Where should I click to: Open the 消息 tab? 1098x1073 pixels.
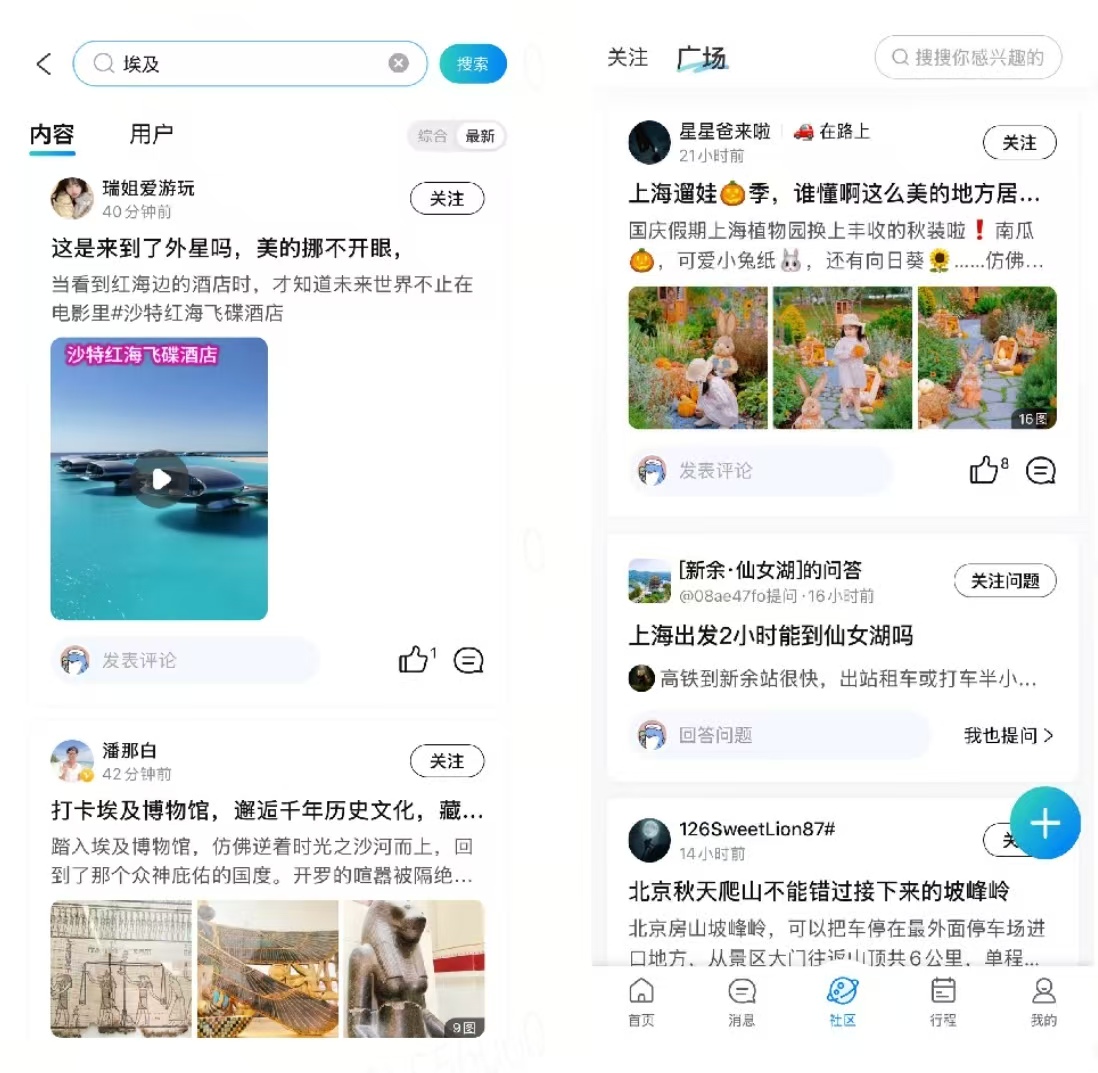pos(742,1002)
